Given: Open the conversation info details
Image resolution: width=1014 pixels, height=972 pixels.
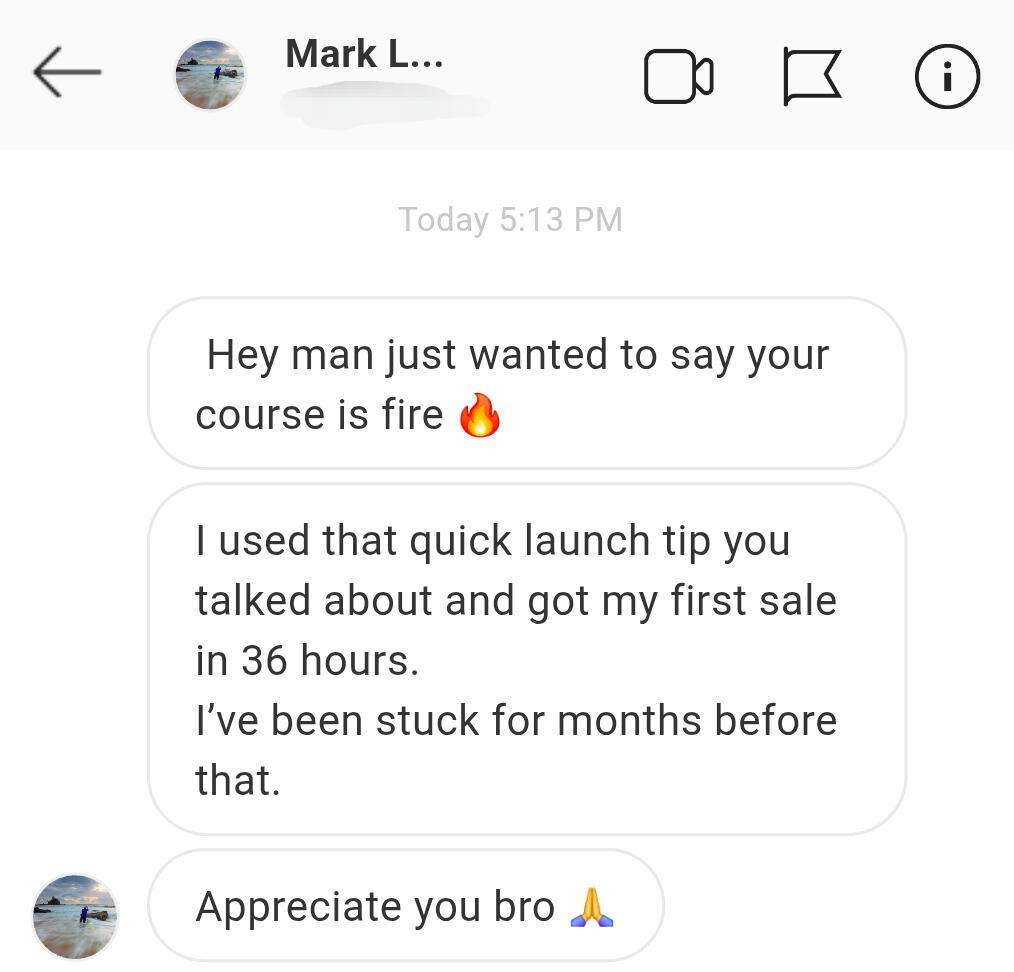Looking at the screenshot, I should click(x=946, y=77).
